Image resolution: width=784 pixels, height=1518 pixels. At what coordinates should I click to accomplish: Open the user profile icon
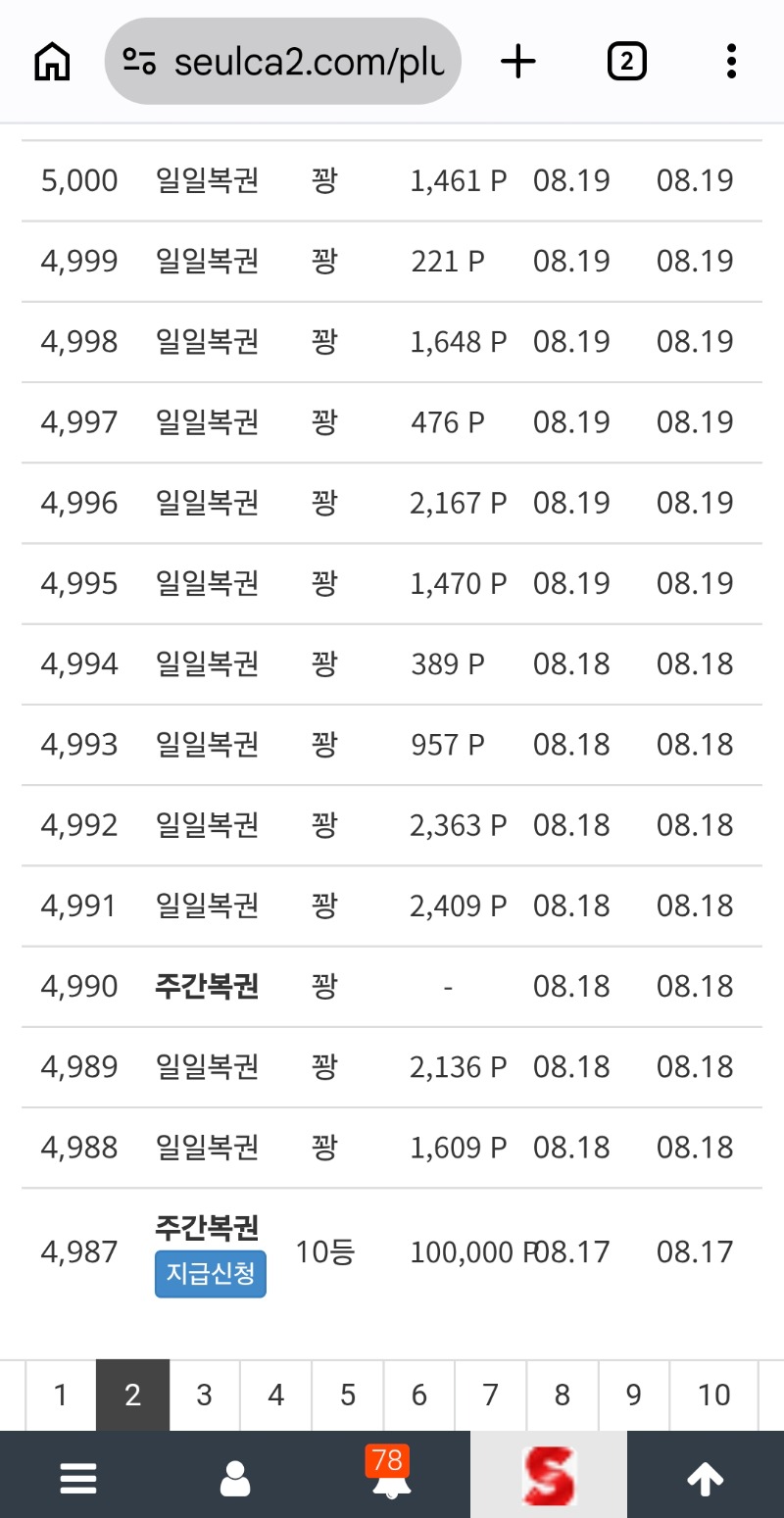[x=235, y=1478]
